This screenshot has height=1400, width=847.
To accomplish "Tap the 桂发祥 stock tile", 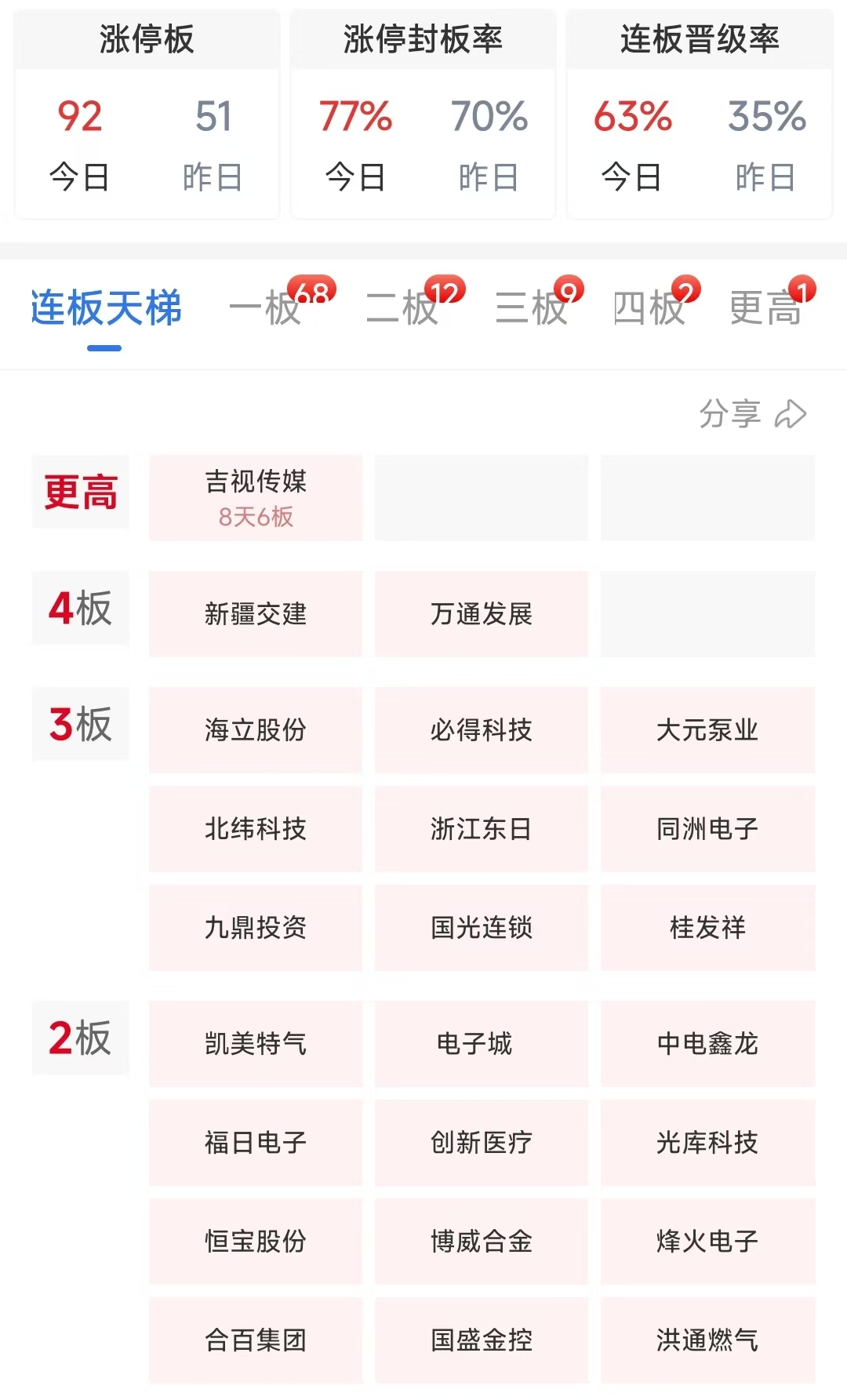I will point(707,927).
